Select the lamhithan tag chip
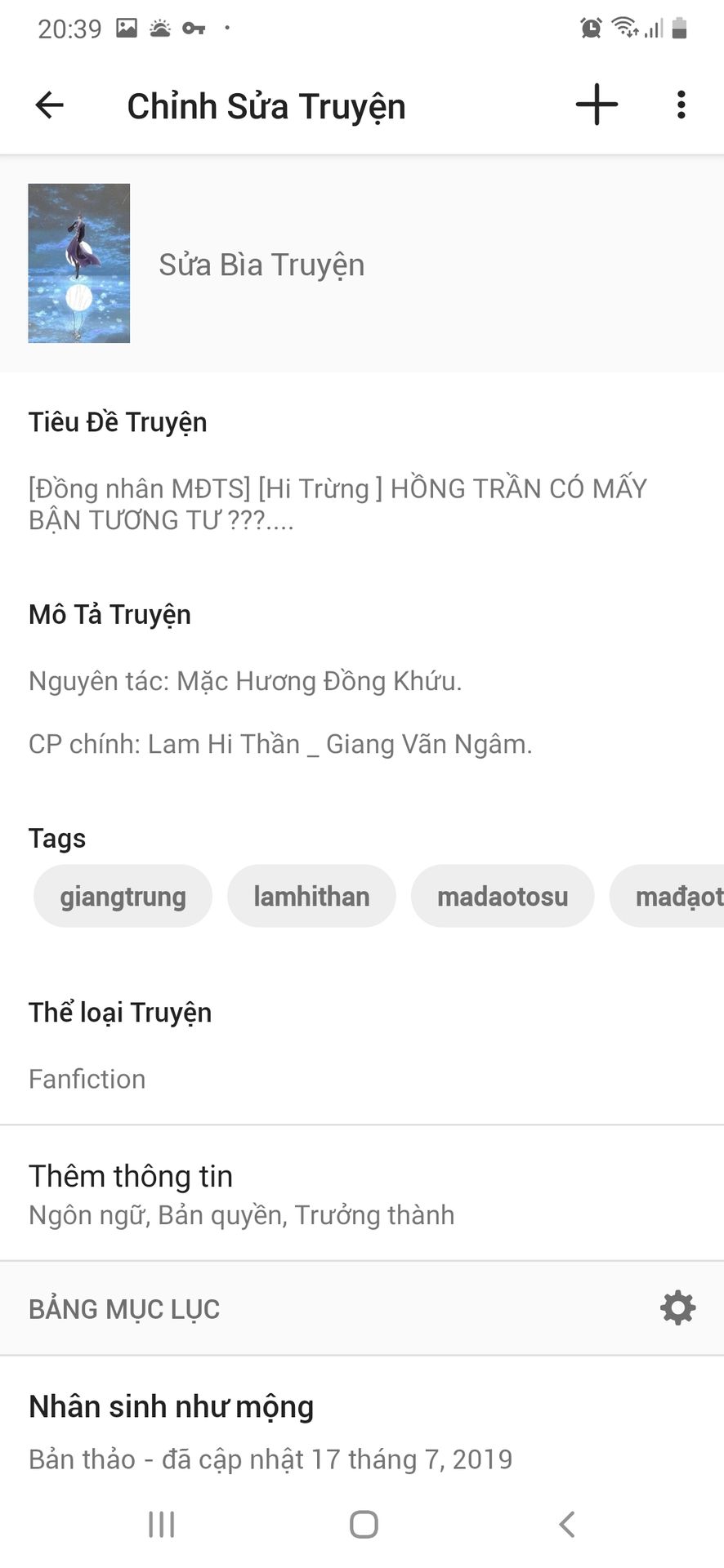The image size is (724, 1568). point(311,896)
